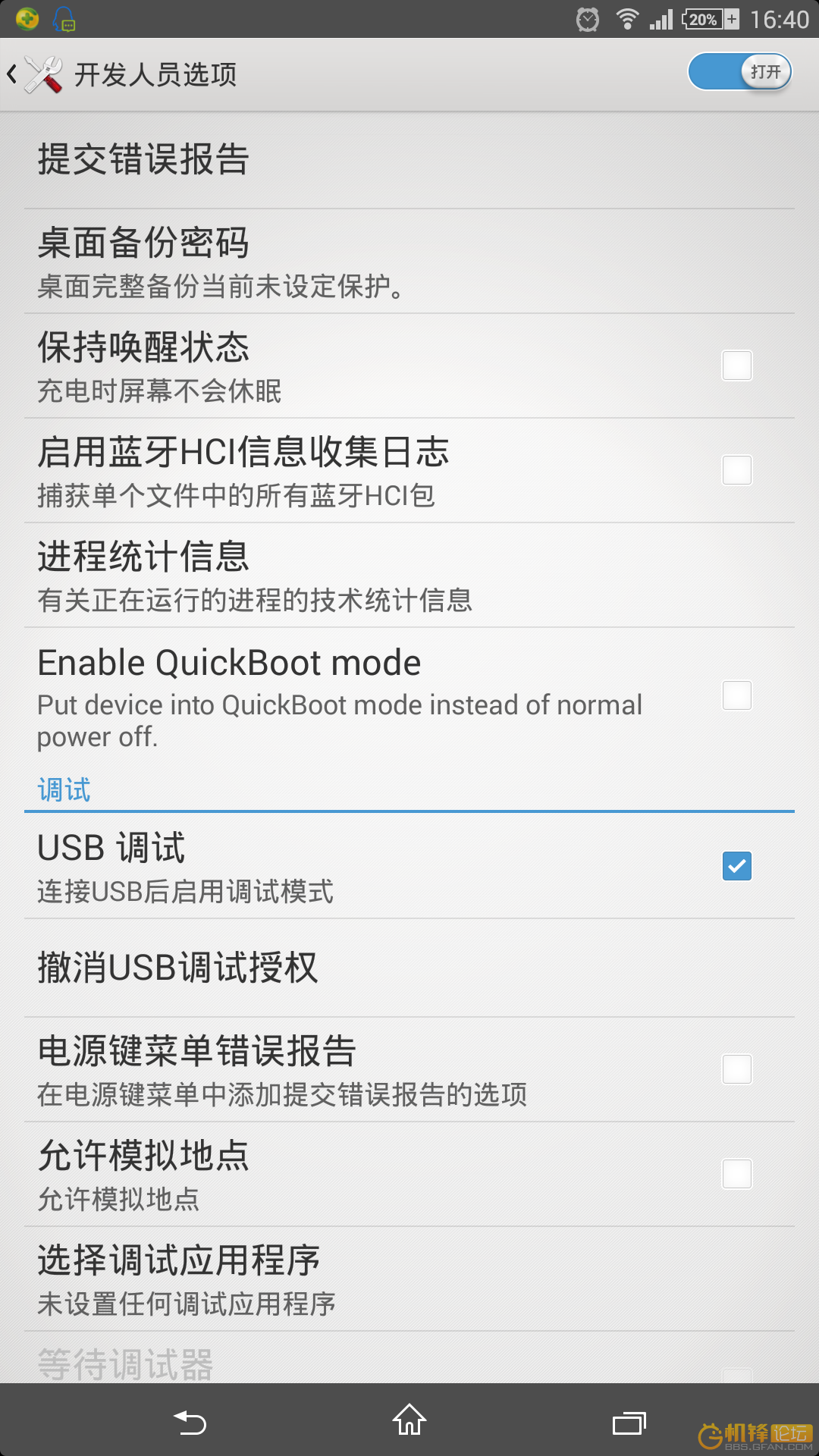
Task: Open 桌面备份密码 setting
Action: pyautogui.click(x=409, y=262)
